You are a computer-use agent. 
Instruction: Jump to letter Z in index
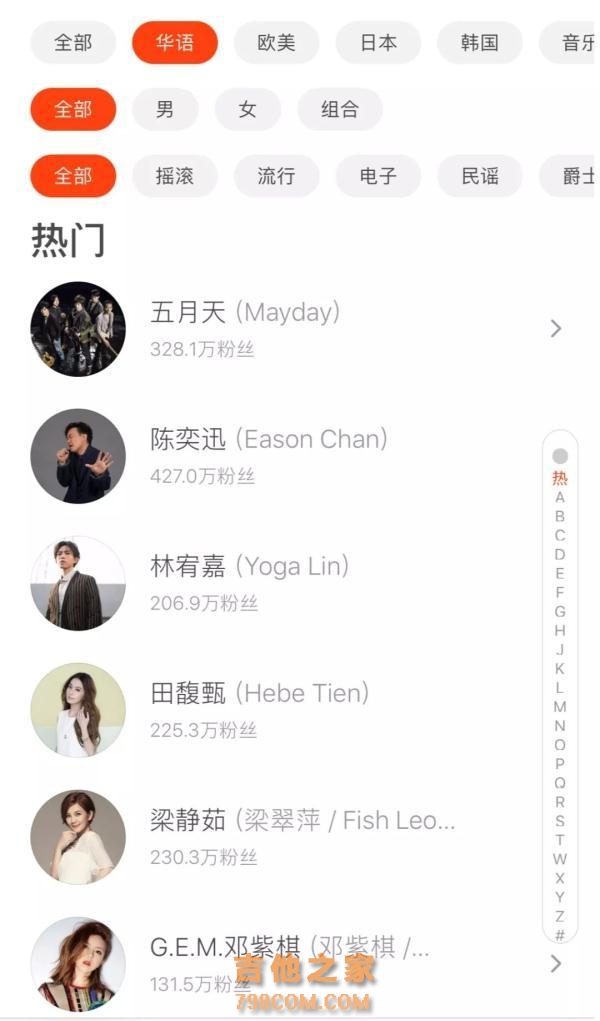point(560,916)
